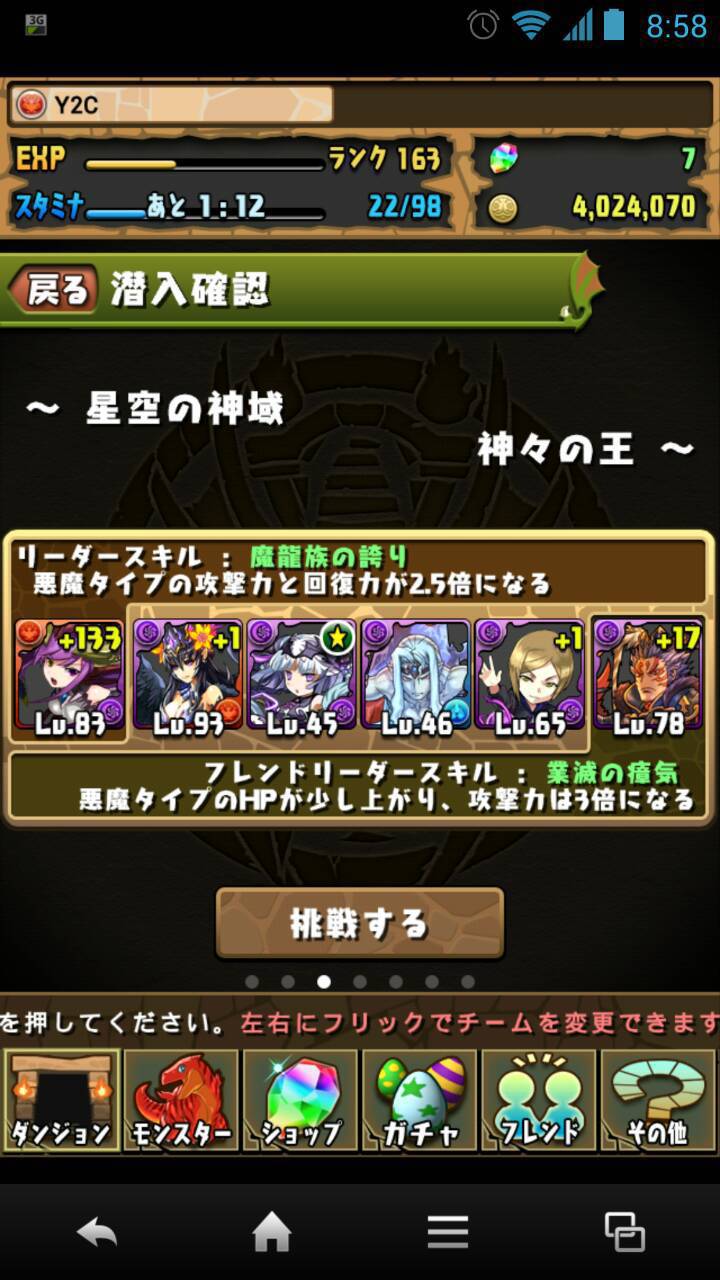Image resolution: width=720 pixels, height=1280 pixels.
Task: Open the フレンド tab
Action: click(538, 1100)
